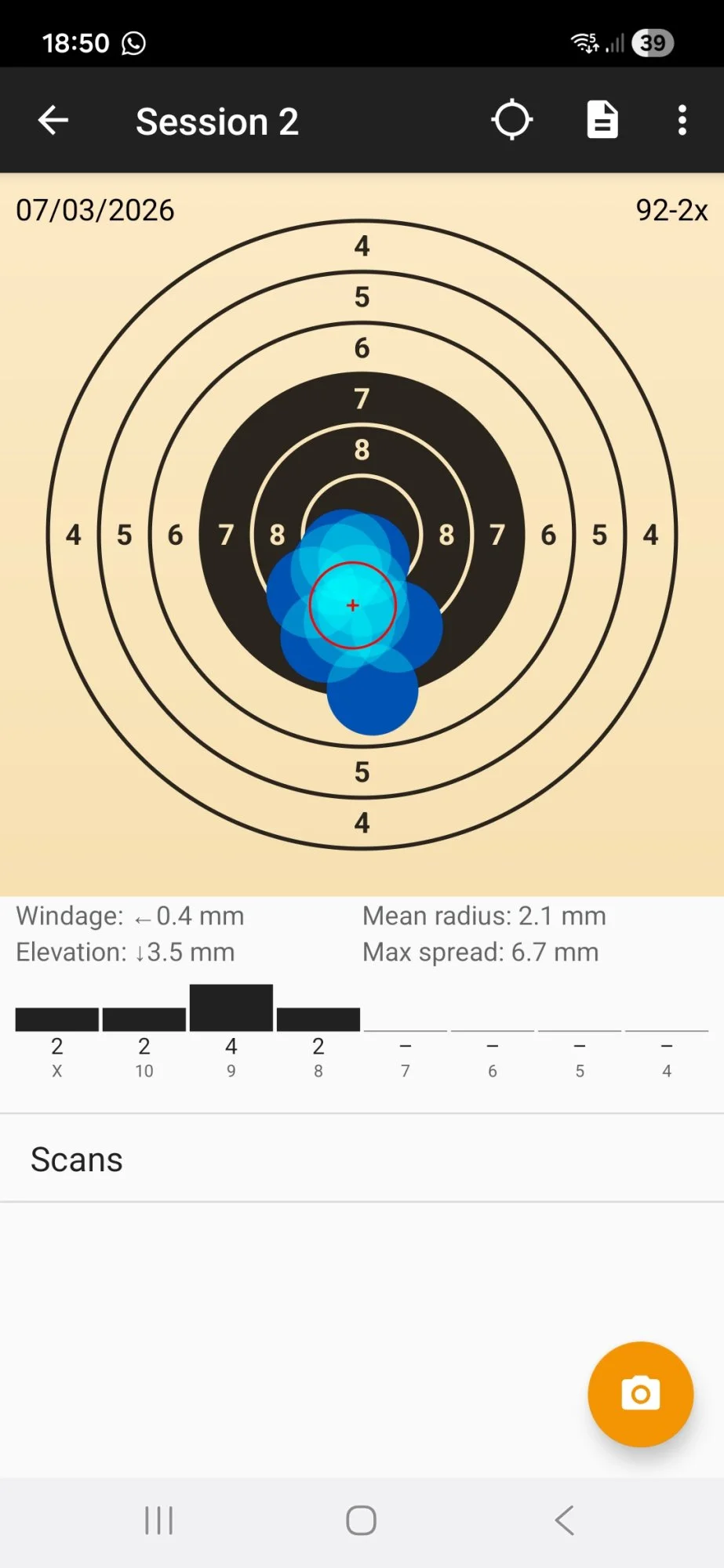Viewport: 724px width, 1568px height.
Task: Tap the date 07/03/2026 label
Action: pyautogui.click(x=95, y=209)
